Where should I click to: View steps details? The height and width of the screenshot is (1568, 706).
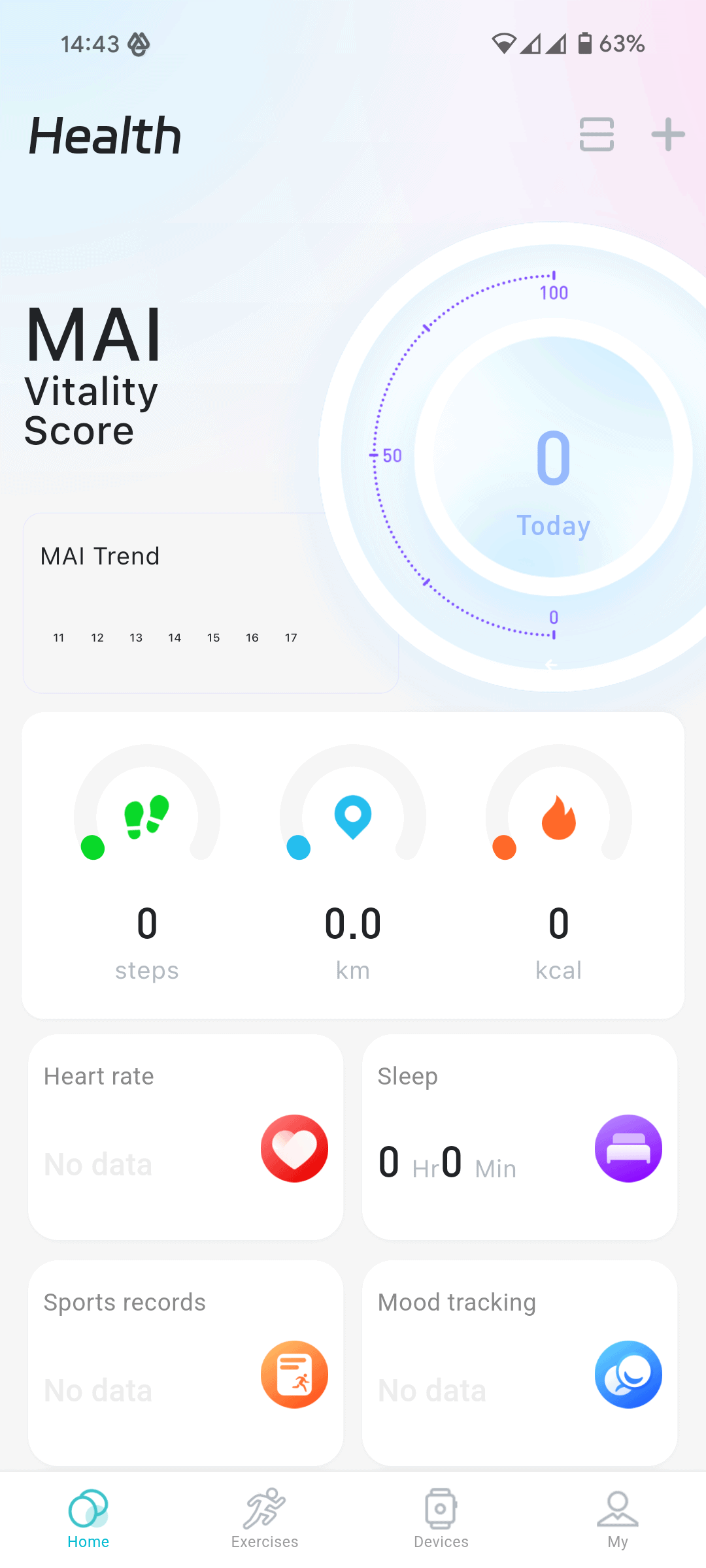[x=147, y=864]
